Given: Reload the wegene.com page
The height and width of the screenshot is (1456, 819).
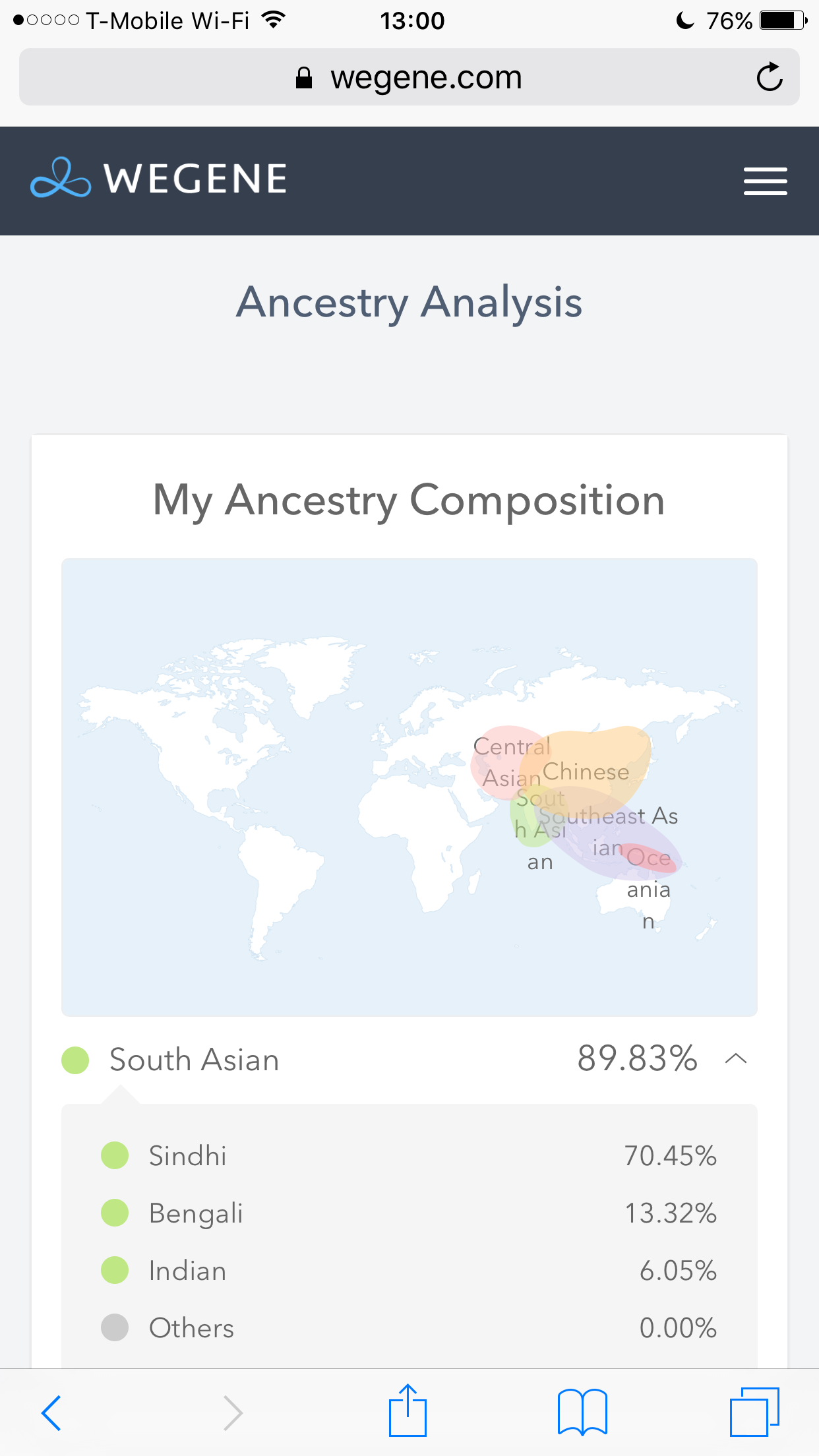Looking at the screenshot, I should click(769, 77).
